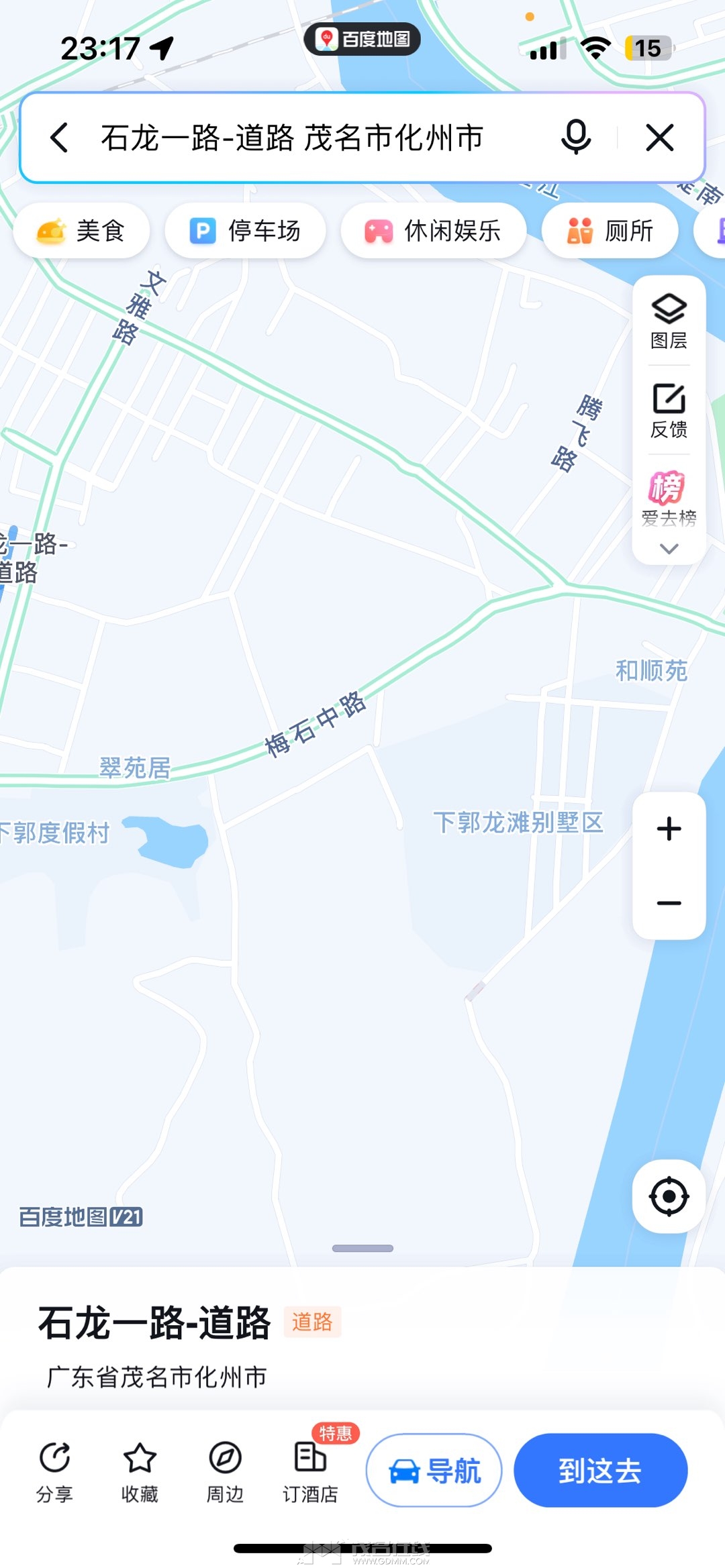Image resolution: width=725 pixels, height=1568 pixels.
Task: Go back from the search result
Action: click(x=59, y=138)
